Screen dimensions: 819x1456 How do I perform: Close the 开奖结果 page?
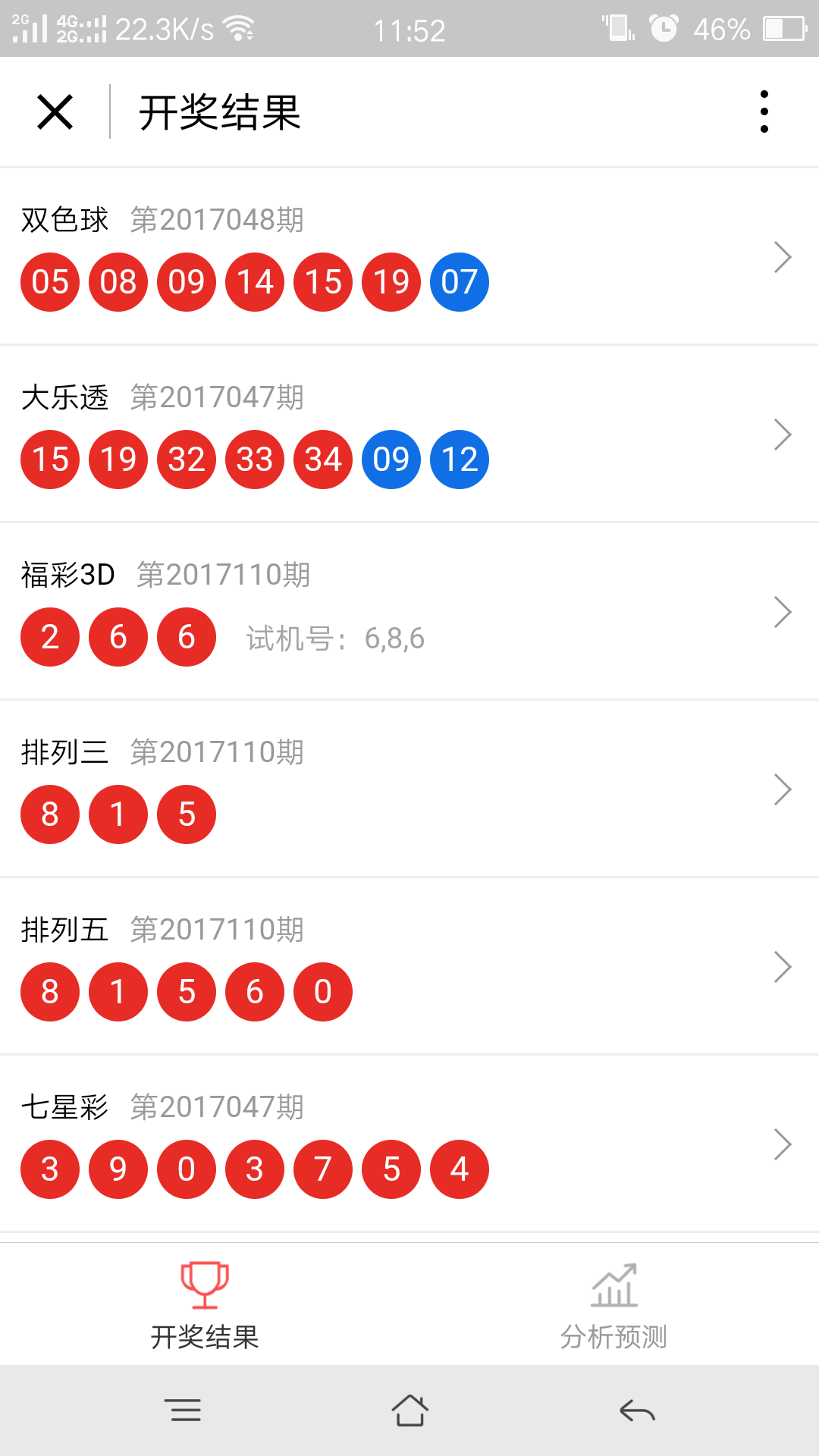click(x=55, y=112)
